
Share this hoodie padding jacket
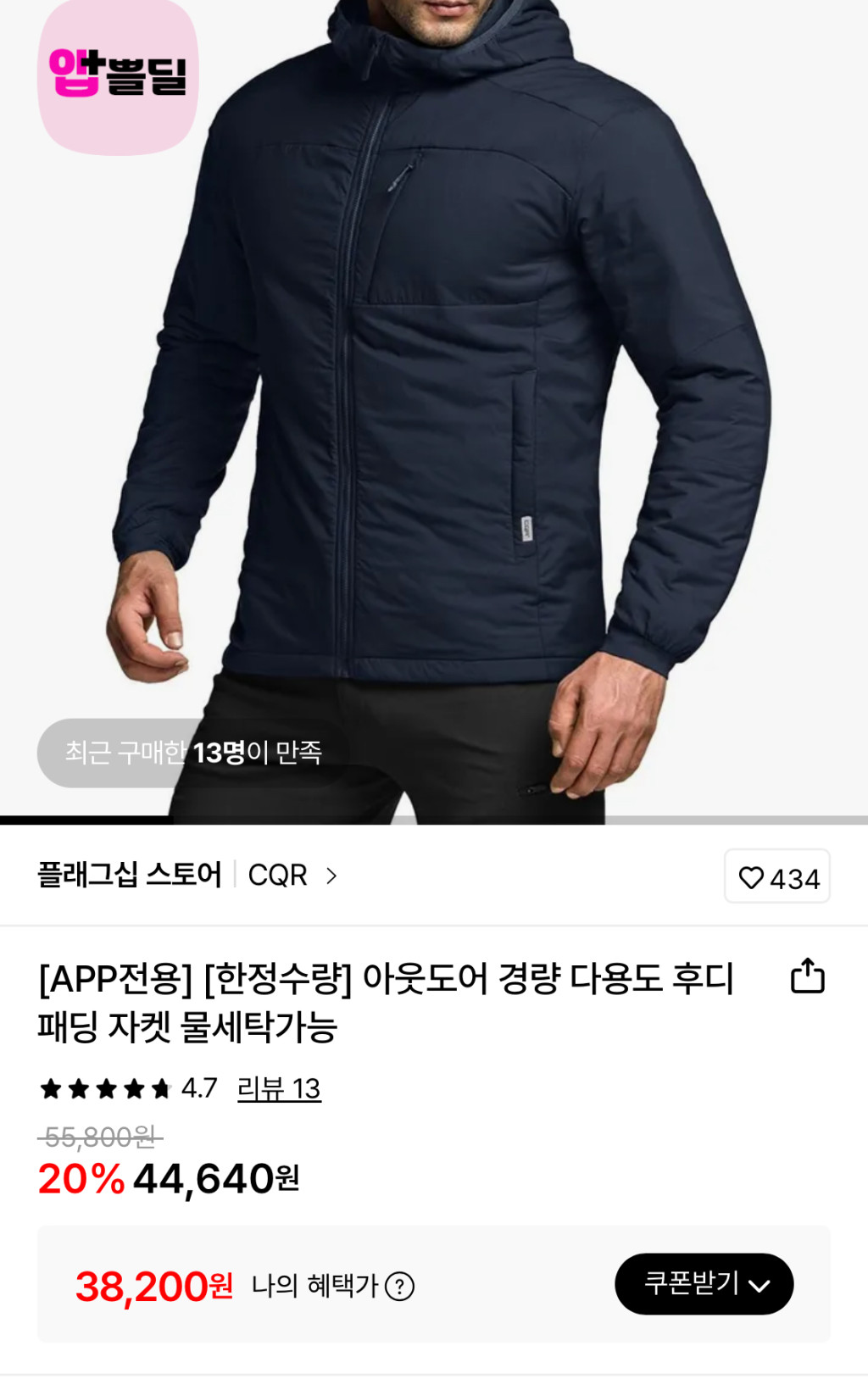(x=807, y=976)
